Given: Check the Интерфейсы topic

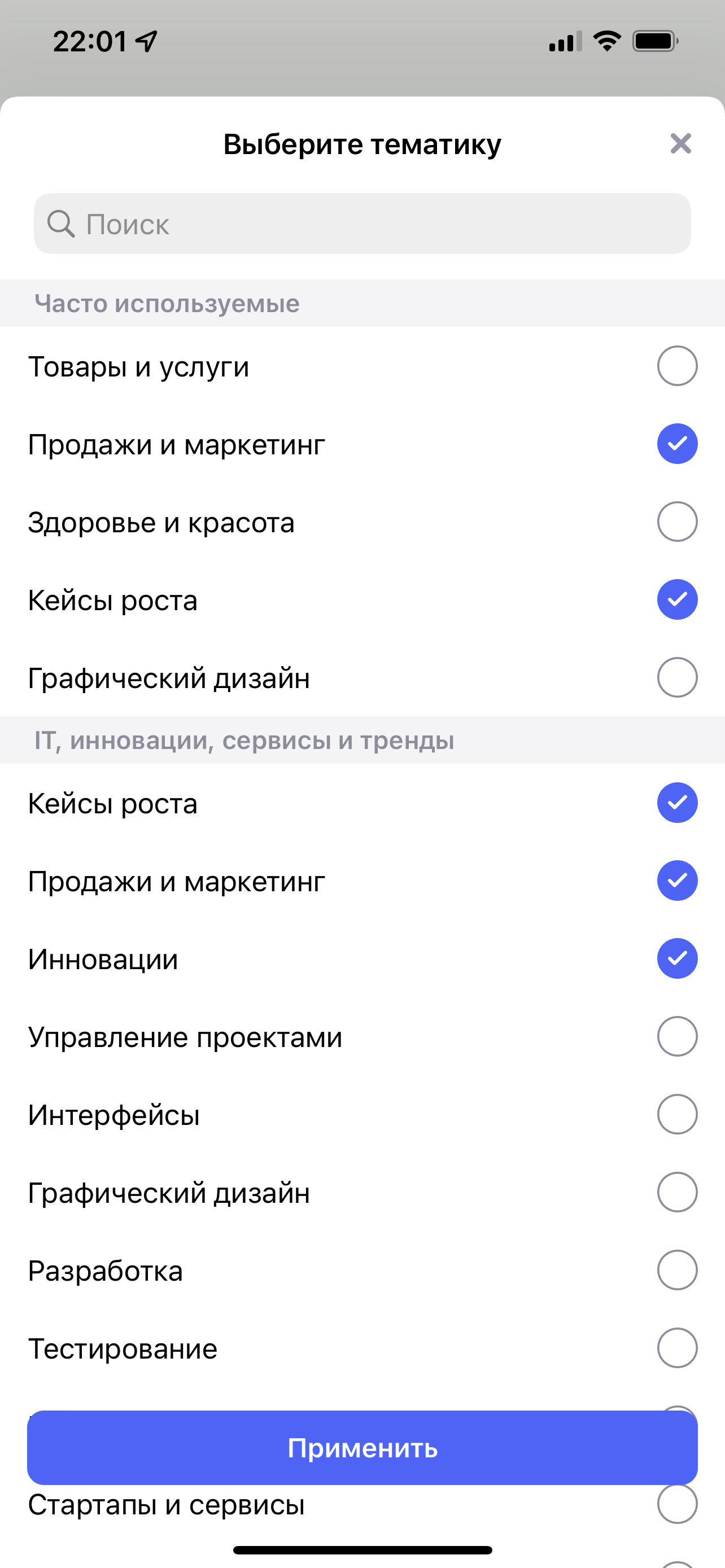Looking at the screenshot, I should (677, 1115).
